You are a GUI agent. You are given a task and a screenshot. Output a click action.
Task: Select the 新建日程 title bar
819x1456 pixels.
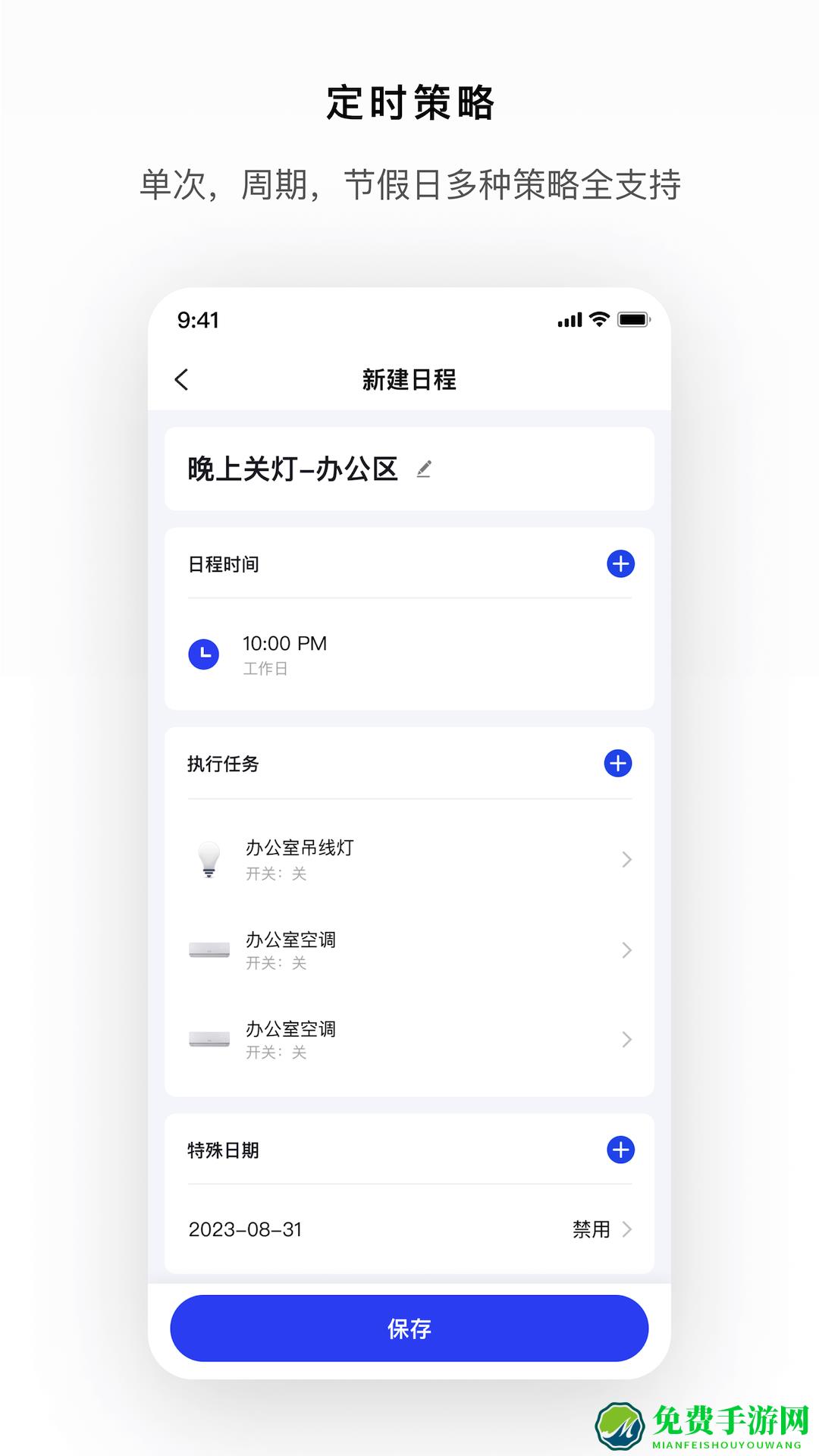tap(409, 380)
